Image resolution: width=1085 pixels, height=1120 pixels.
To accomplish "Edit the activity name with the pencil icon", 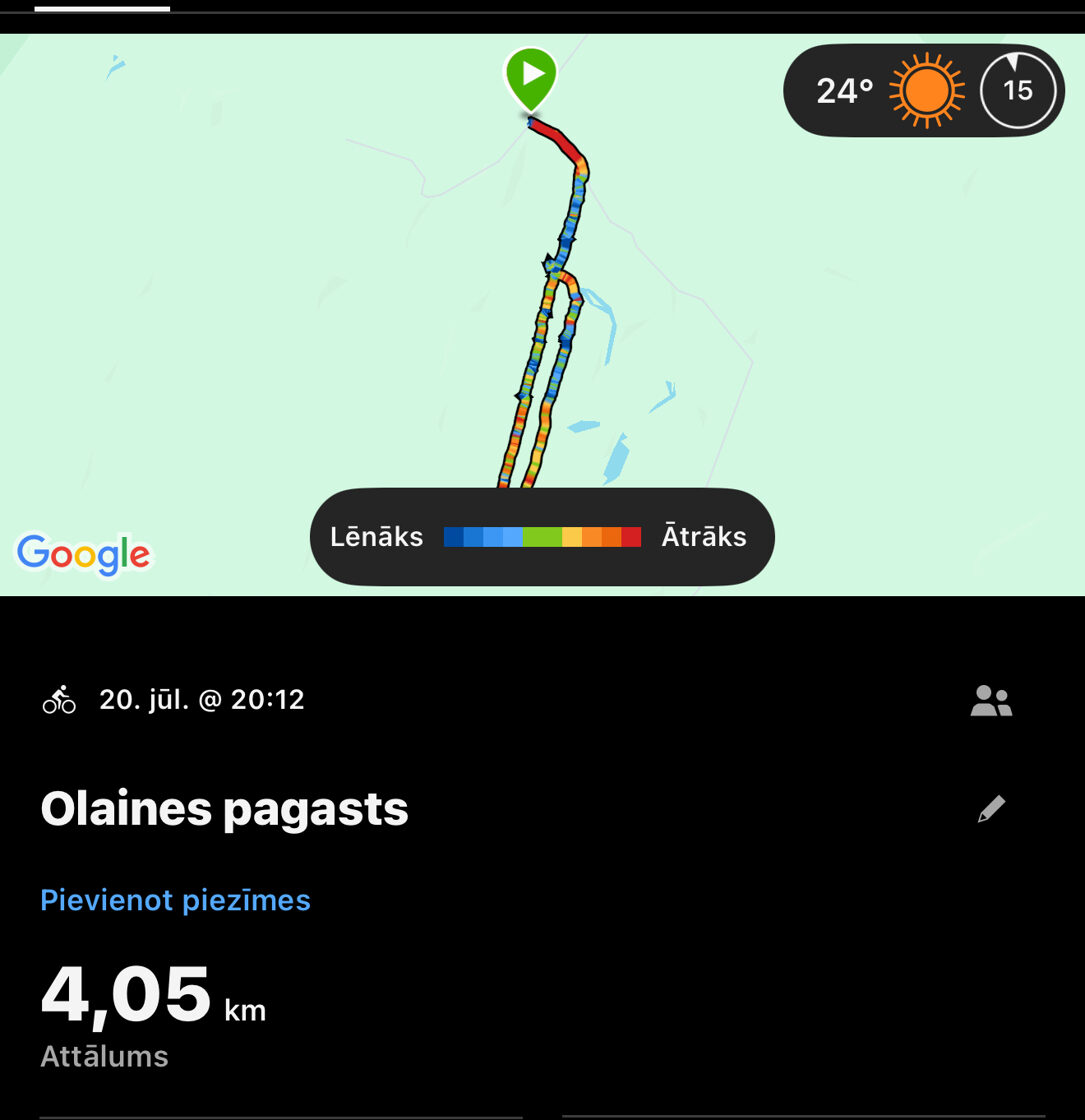I will (991, 809).
